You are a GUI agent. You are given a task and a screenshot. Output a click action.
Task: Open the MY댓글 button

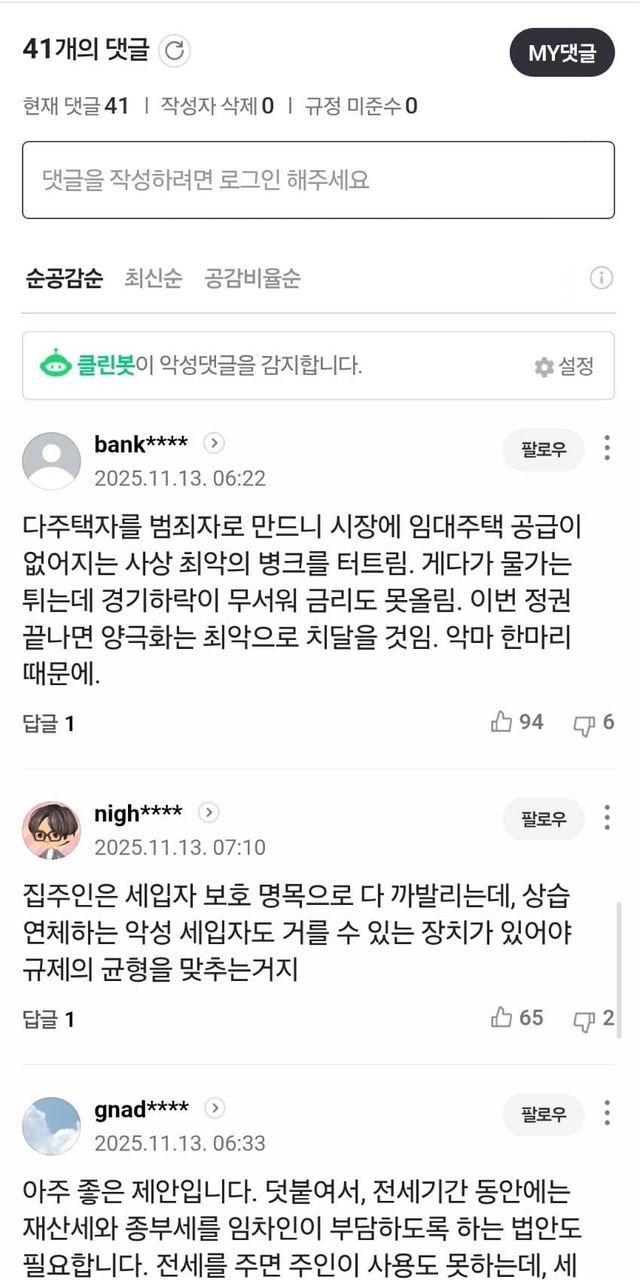click(x=562, y=53)
